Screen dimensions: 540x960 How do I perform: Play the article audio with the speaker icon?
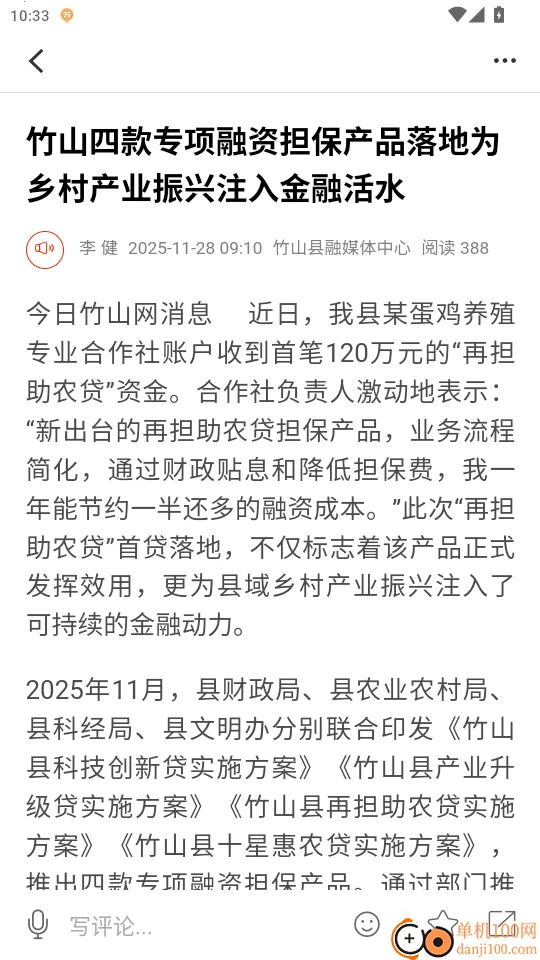45,249
